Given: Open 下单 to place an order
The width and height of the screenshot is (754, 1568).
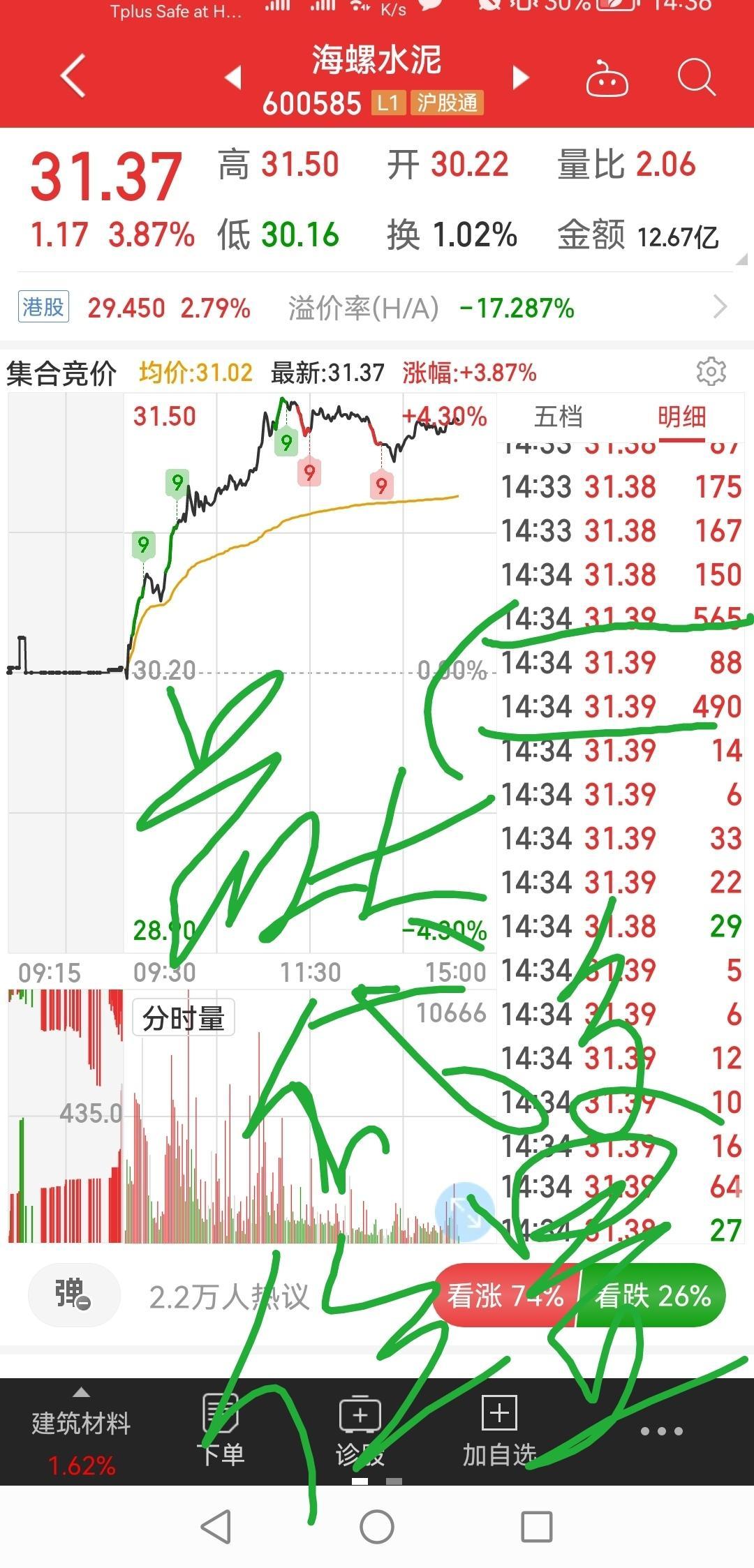Looking at the screenshot, I should (x=221, y=1429).
